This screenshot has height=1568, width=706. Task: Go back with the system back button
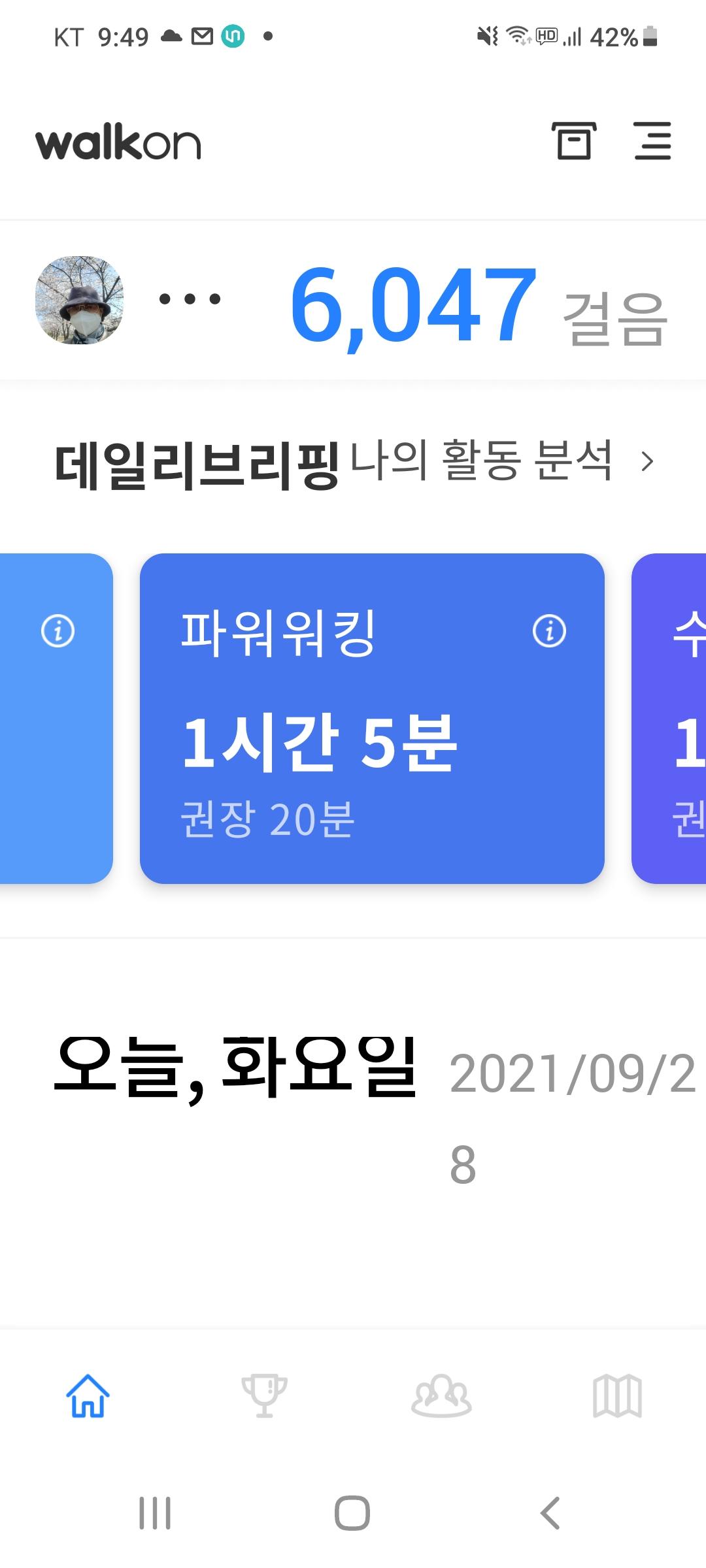[550, 1512]
